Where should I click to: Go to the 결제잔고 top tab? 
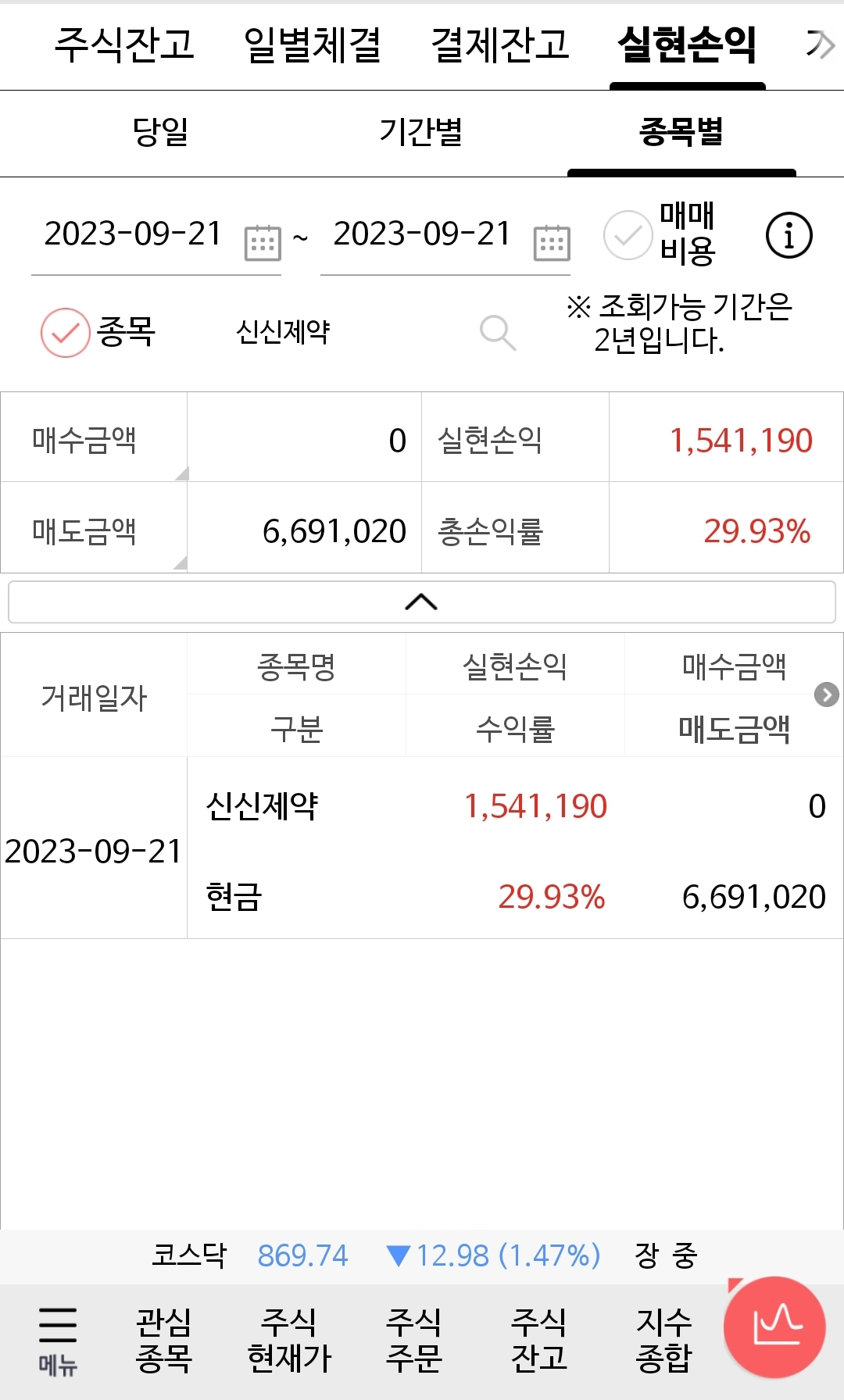click(499, 45)
